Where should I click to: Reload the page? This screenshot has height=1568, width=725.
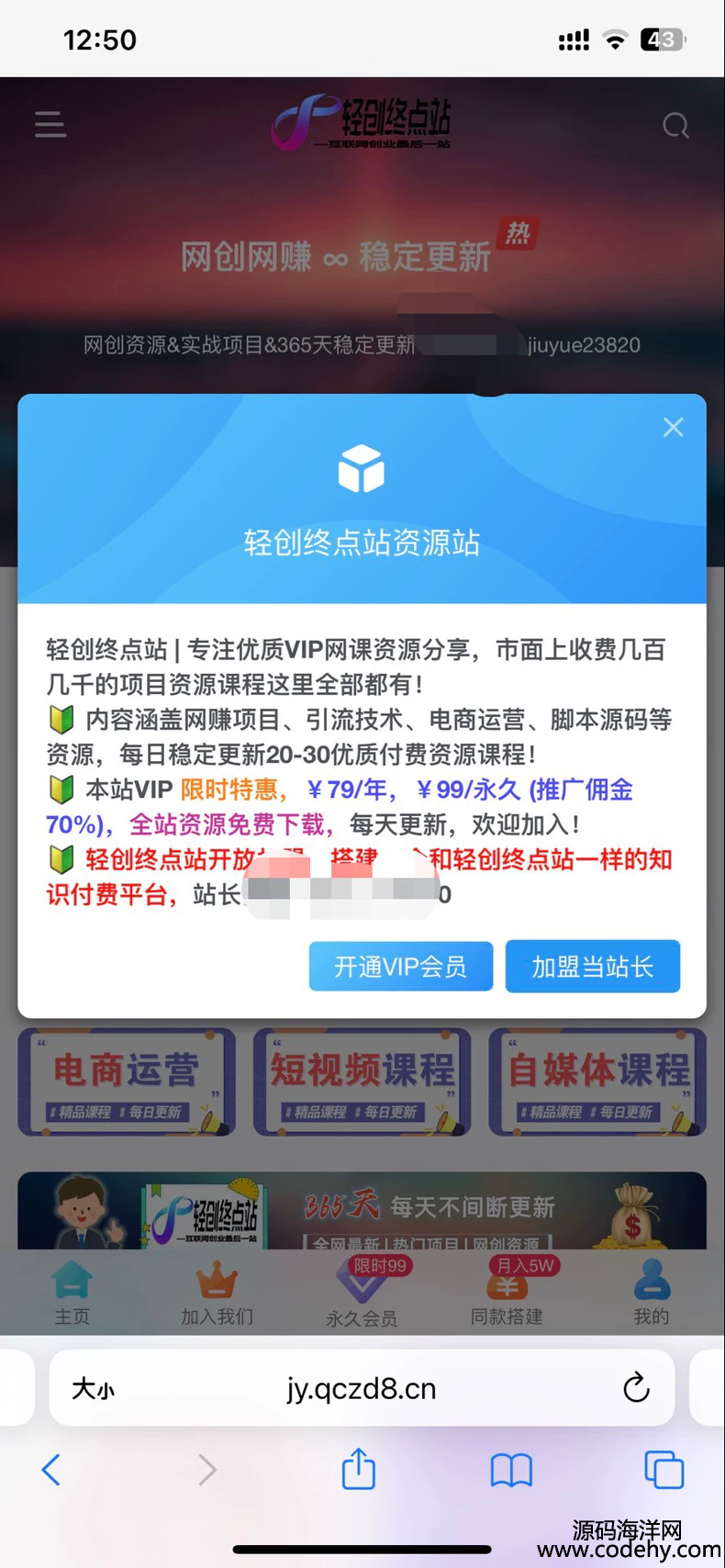pyautogui.click(x=636, y=1388)
